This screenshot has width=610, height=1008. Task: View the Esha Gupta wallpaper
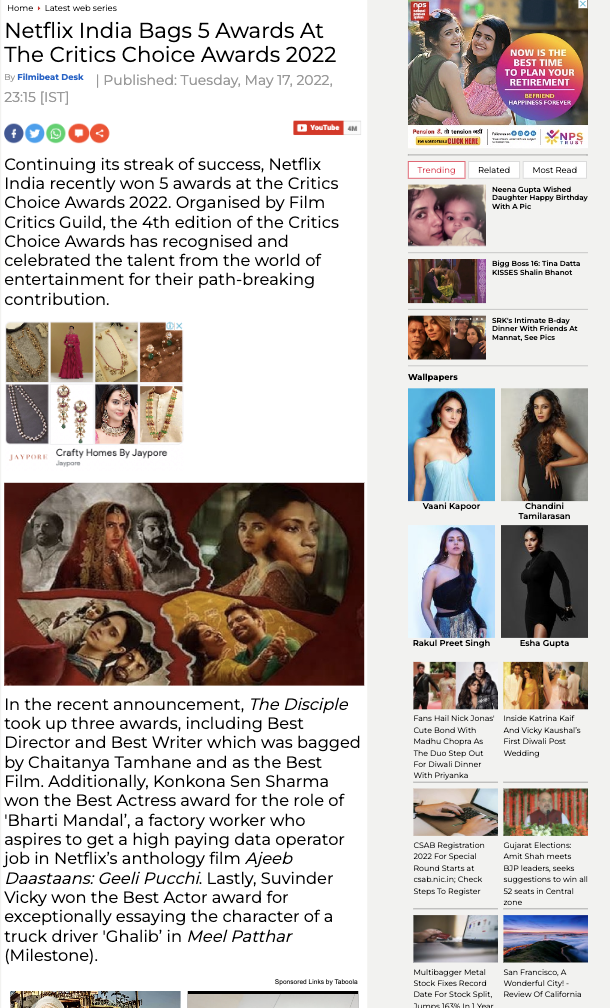(x=544, y=586)
